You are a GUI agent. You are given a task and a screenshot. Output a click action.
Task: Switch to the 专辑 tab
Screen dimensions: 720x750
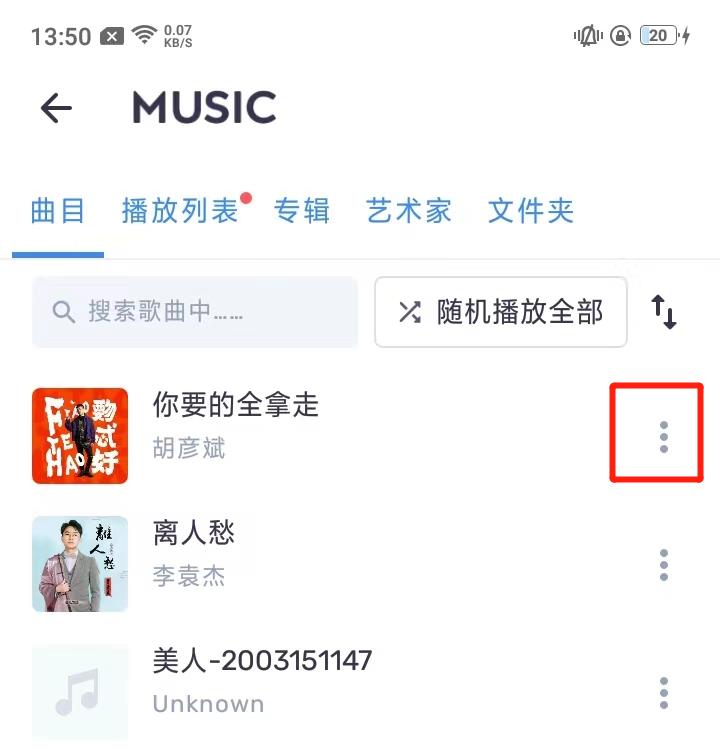[x=302, y=211]
